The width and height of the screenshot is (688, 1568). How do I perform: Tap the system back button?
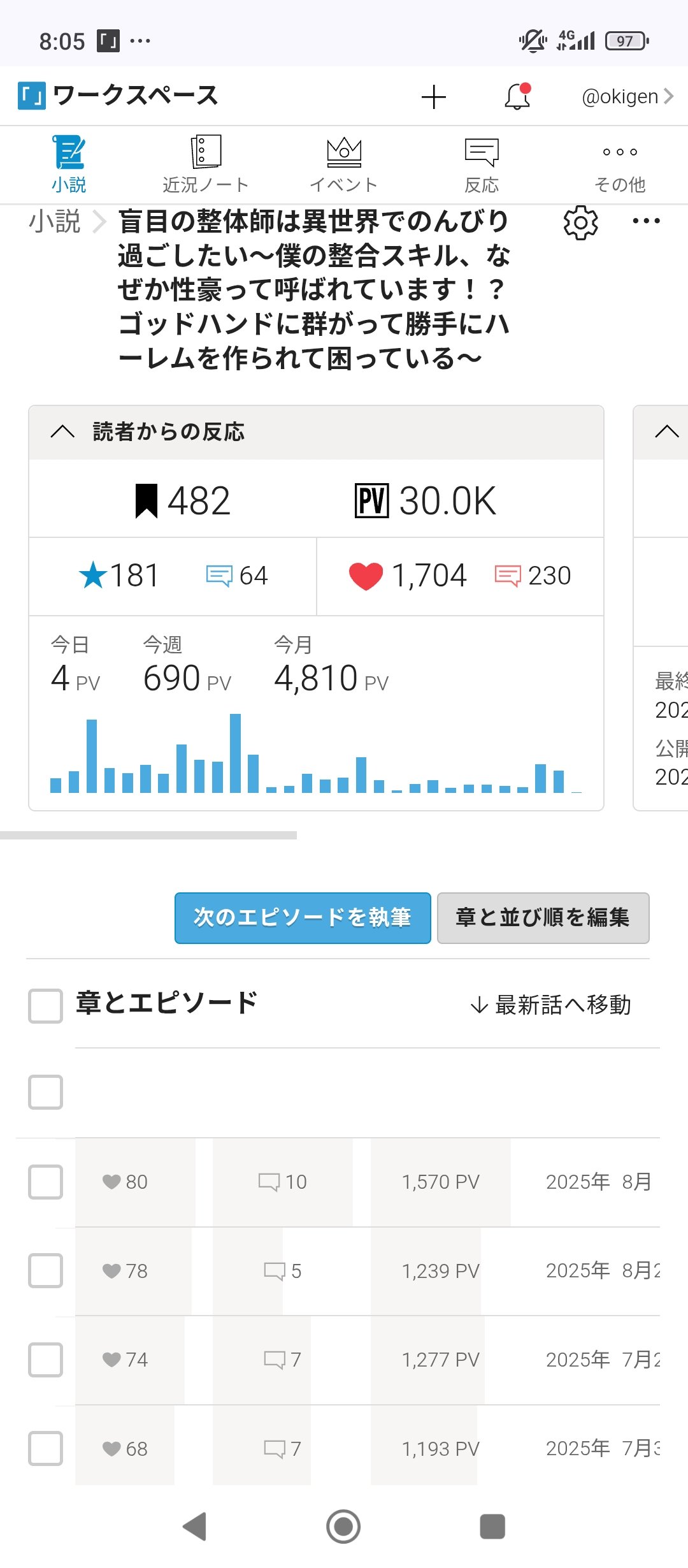(x=195, y=1527)
